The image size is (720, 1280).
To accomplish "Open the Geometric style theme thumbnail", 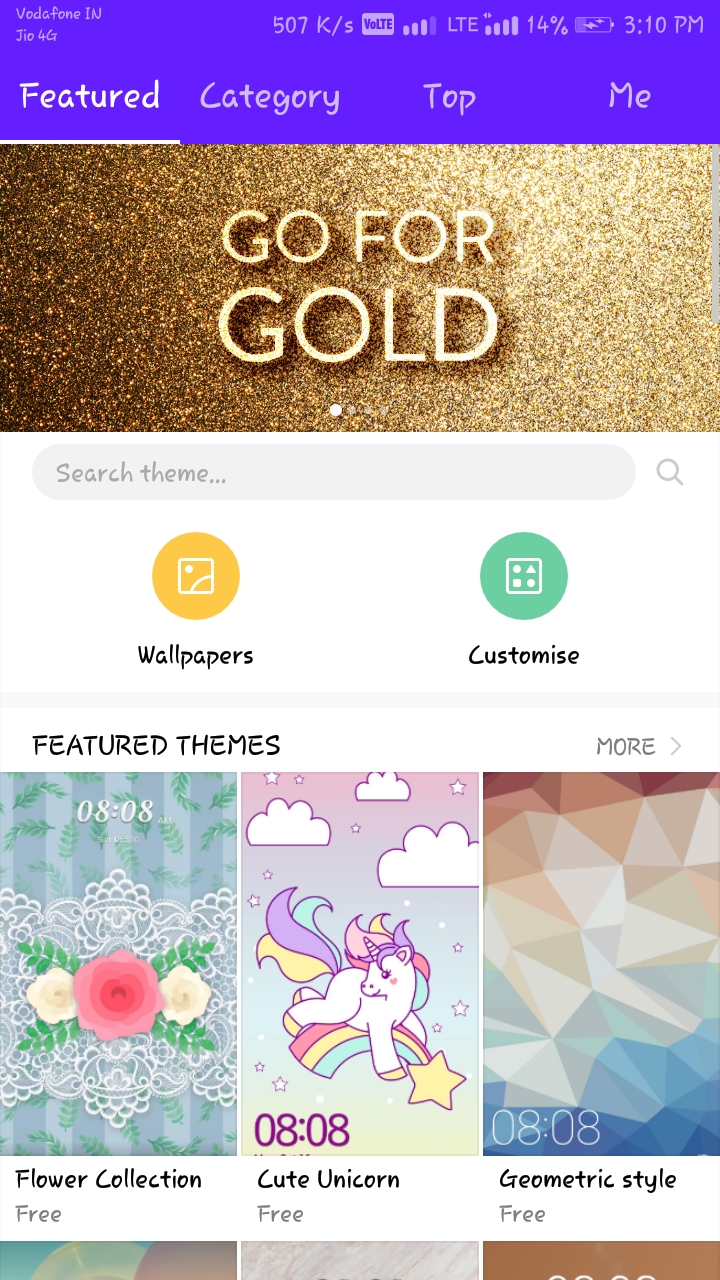I will tap(600, 960).
